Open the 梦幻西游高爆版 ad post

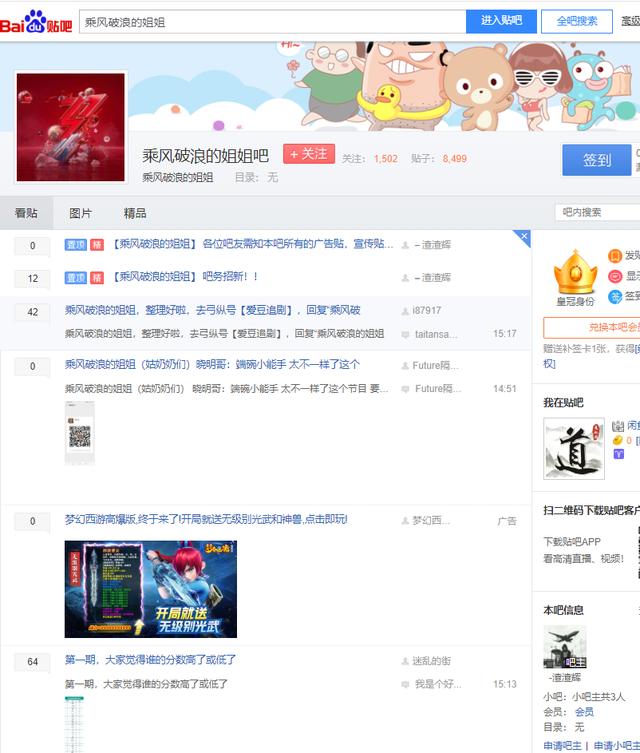(205, 520)
